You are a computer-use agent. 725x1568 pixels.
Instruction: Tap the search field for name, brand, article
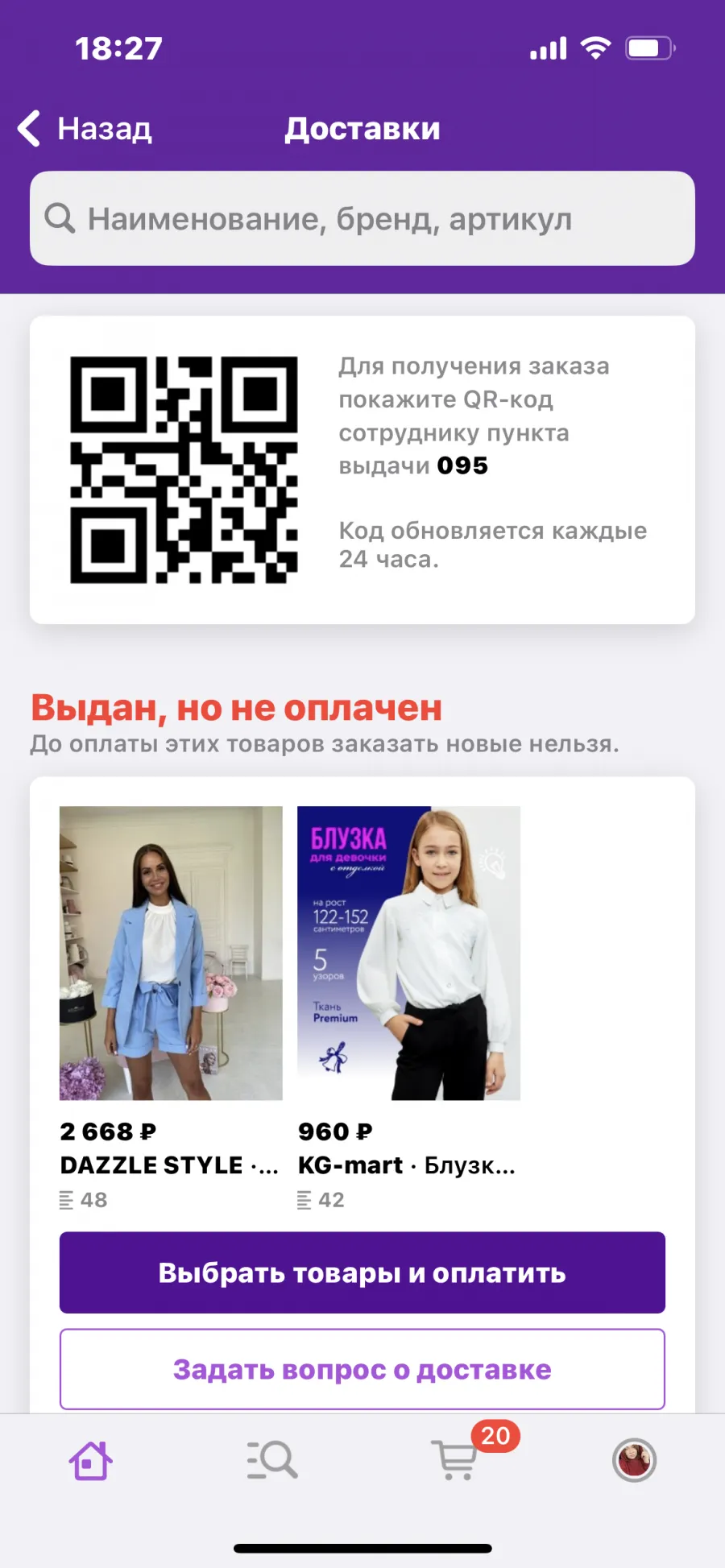[362, 218]
